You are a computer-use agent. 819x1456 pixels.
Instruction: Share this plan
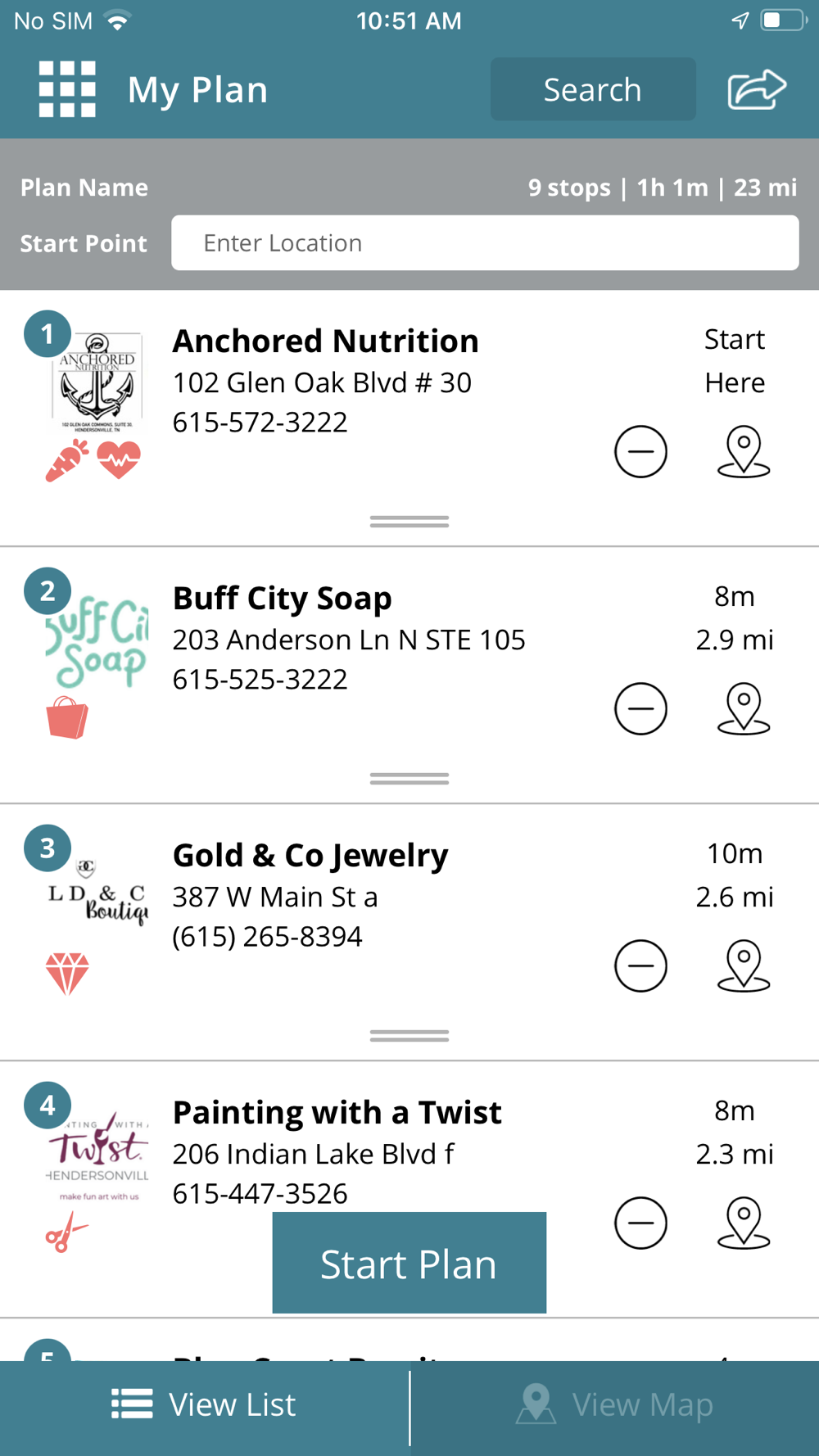[x=757, y=89]
